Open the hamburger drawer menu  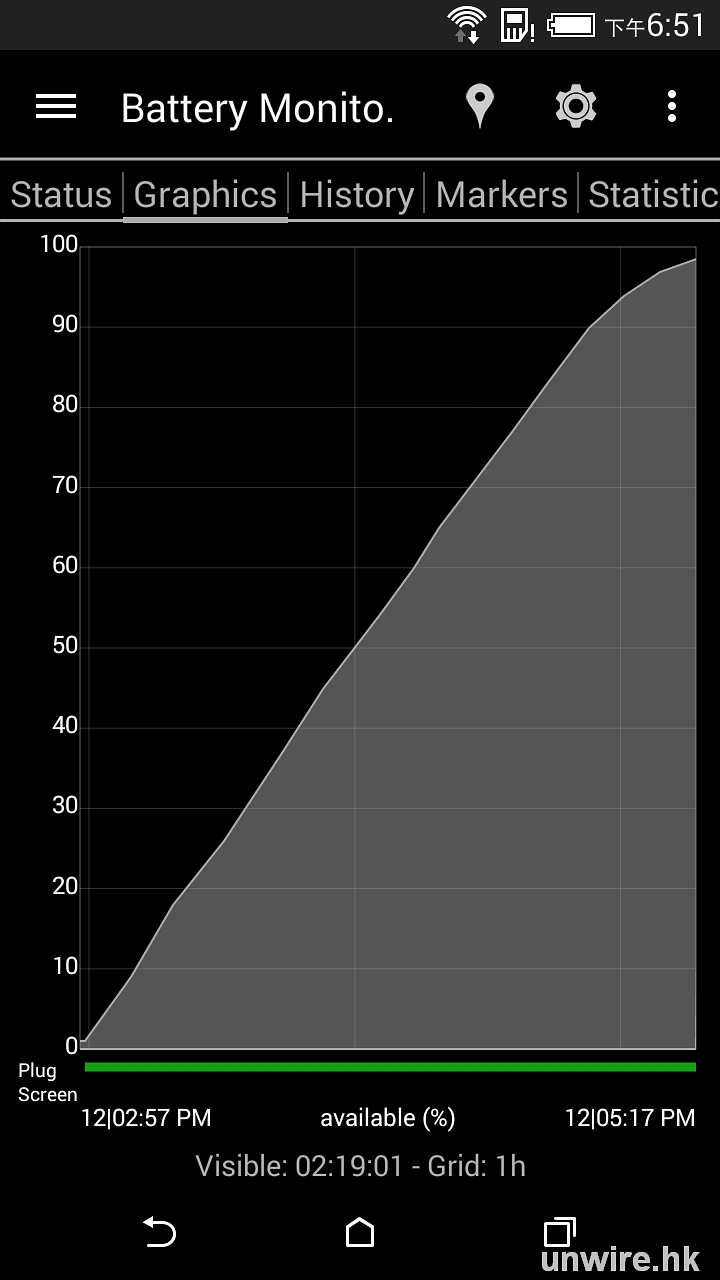tap(56, 107)
